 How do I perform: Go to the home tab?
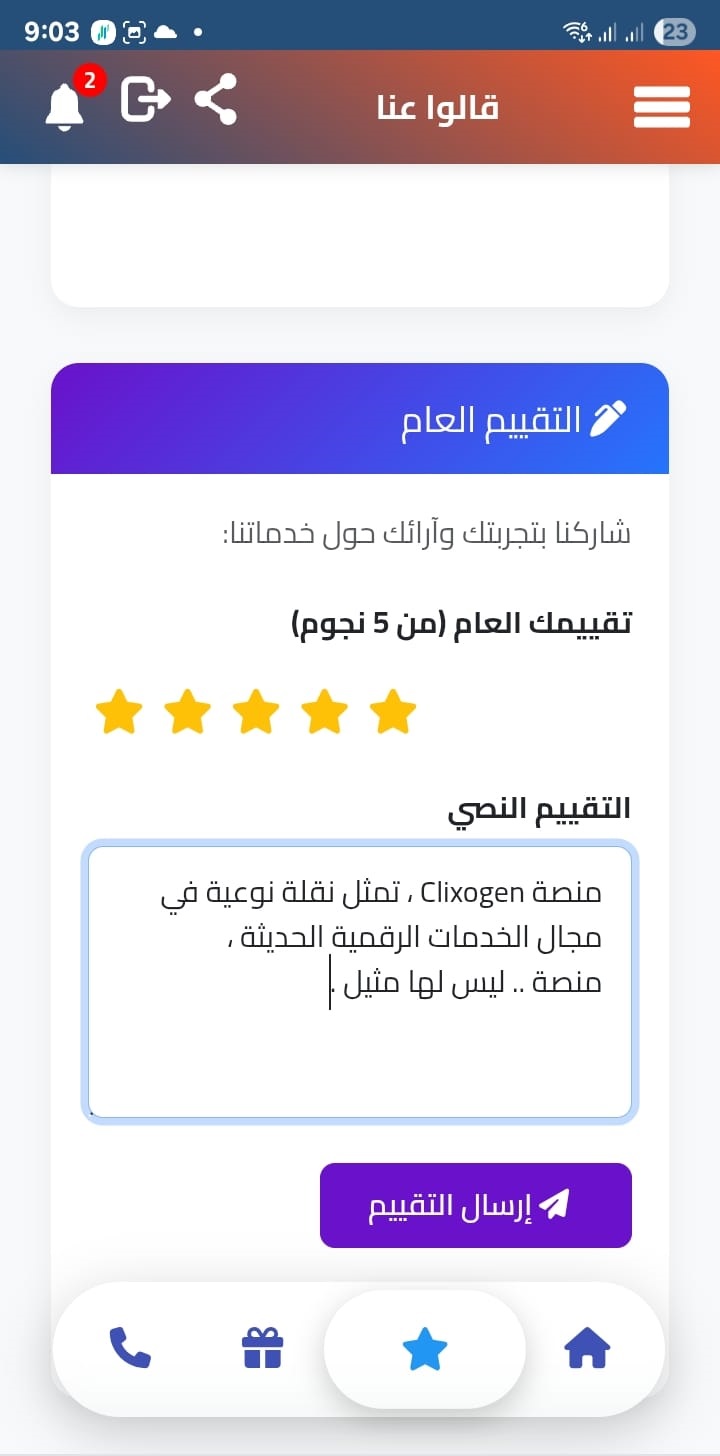[587, 1348]
